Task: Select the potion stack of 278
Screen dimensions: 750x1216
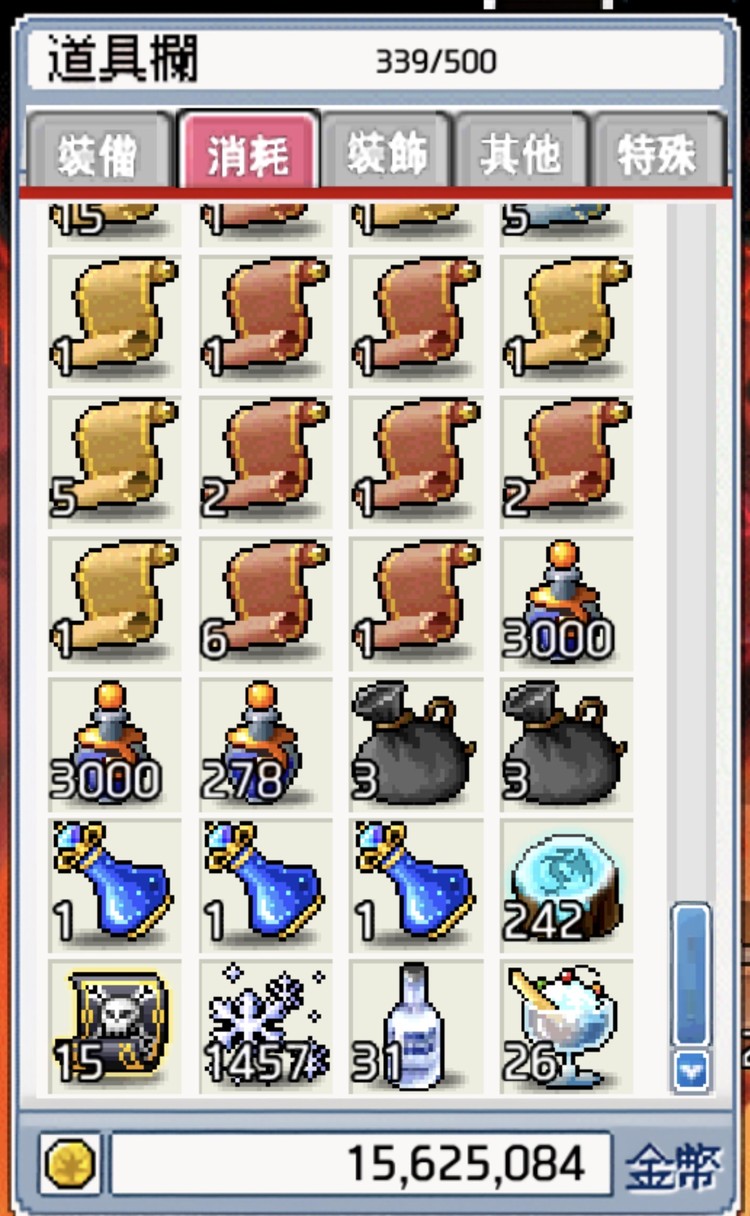Action: point(265,745)
